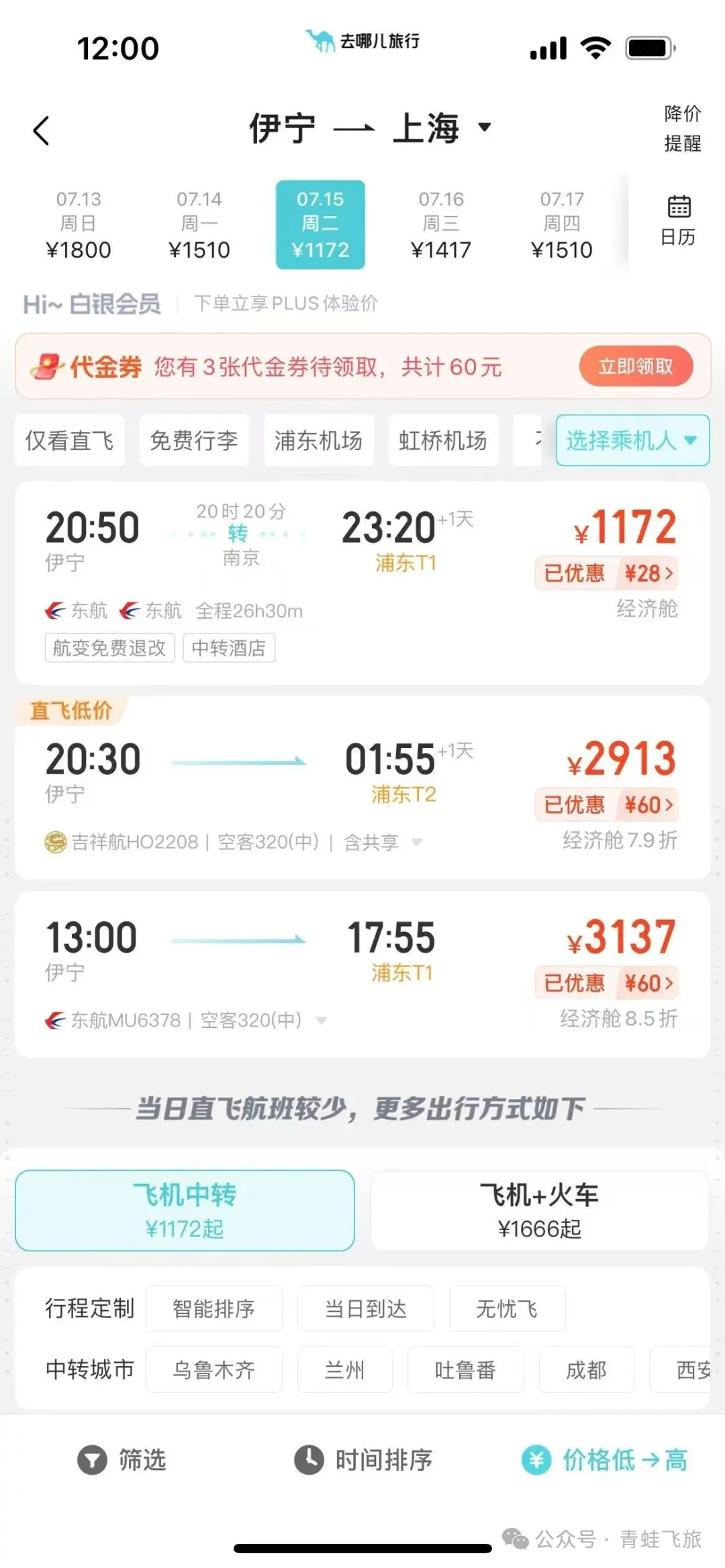Open the 选择乘机人 dropdown

coord(632,440)
